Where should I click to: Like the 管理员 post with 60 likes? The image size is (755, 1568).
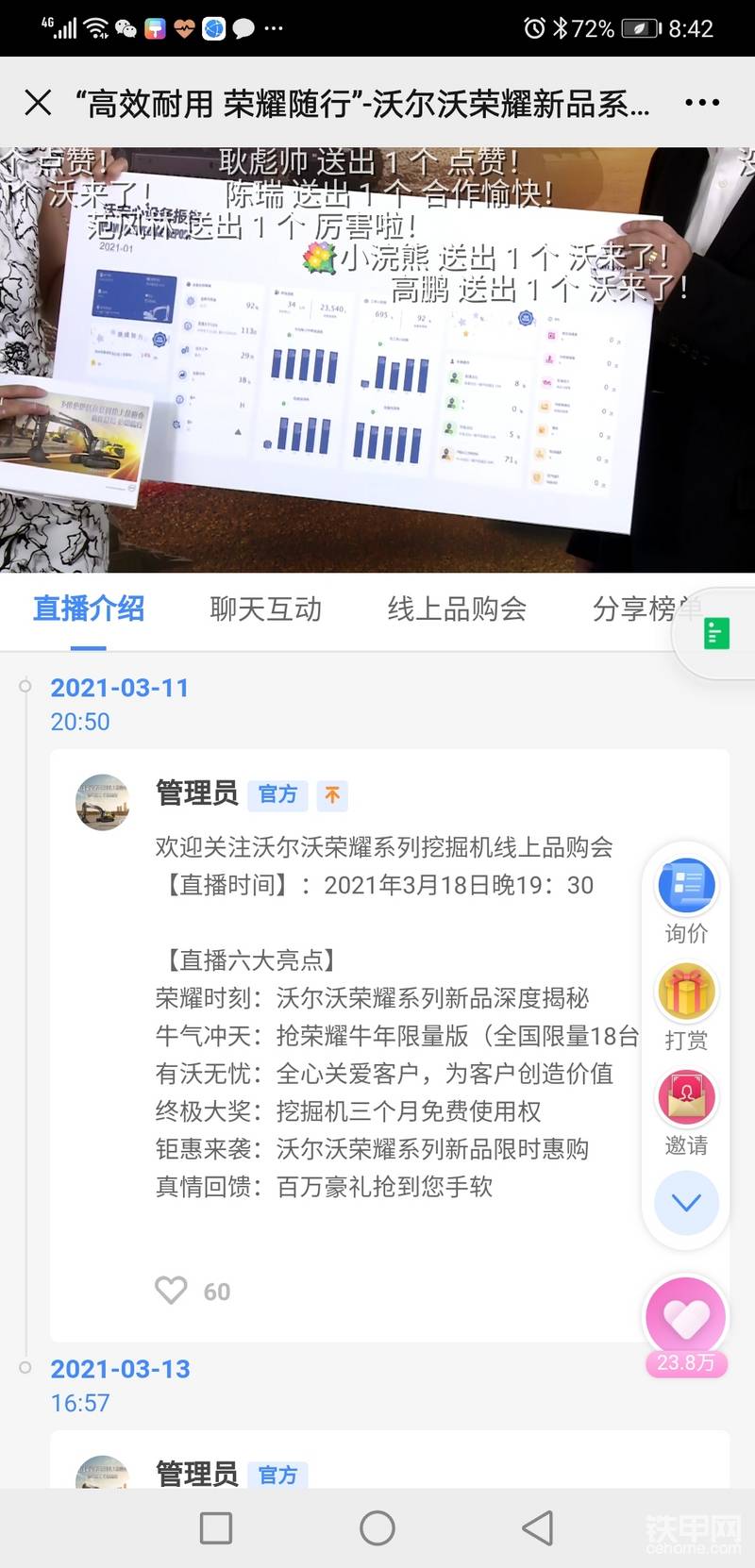[171, 1291]
